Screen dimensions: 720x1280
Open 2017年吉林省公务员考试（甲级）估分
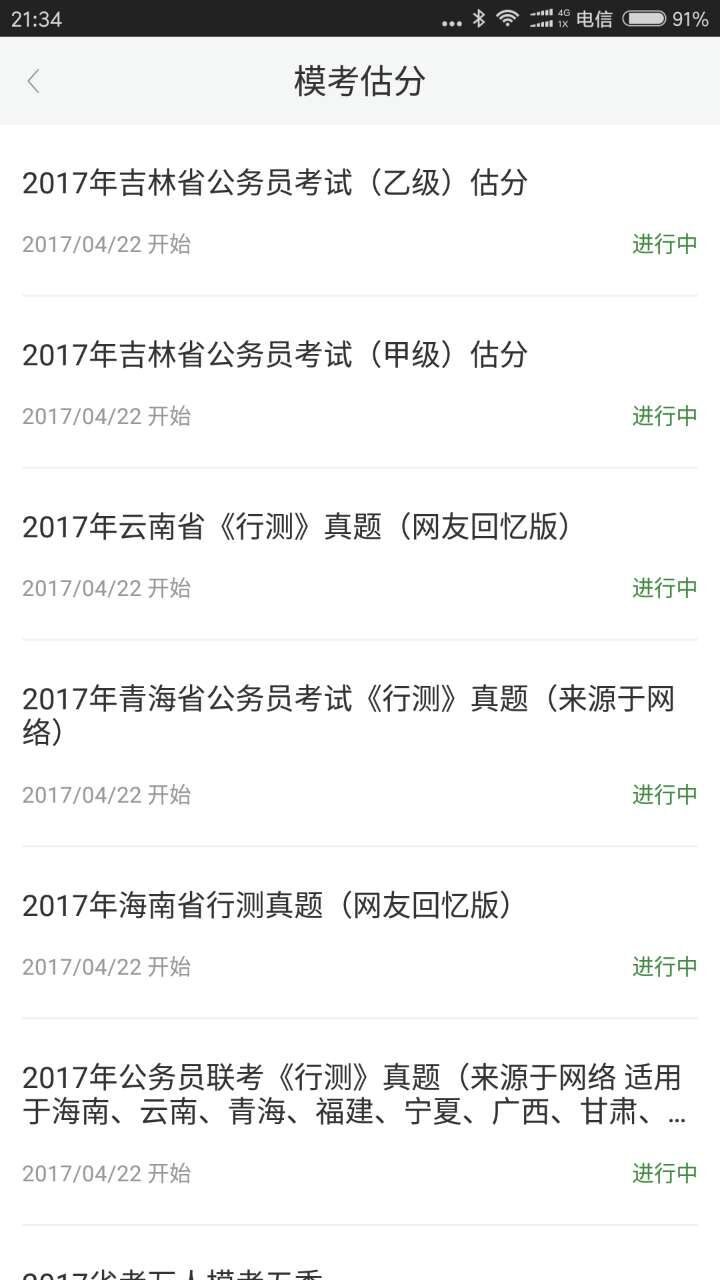pos(360,382)
